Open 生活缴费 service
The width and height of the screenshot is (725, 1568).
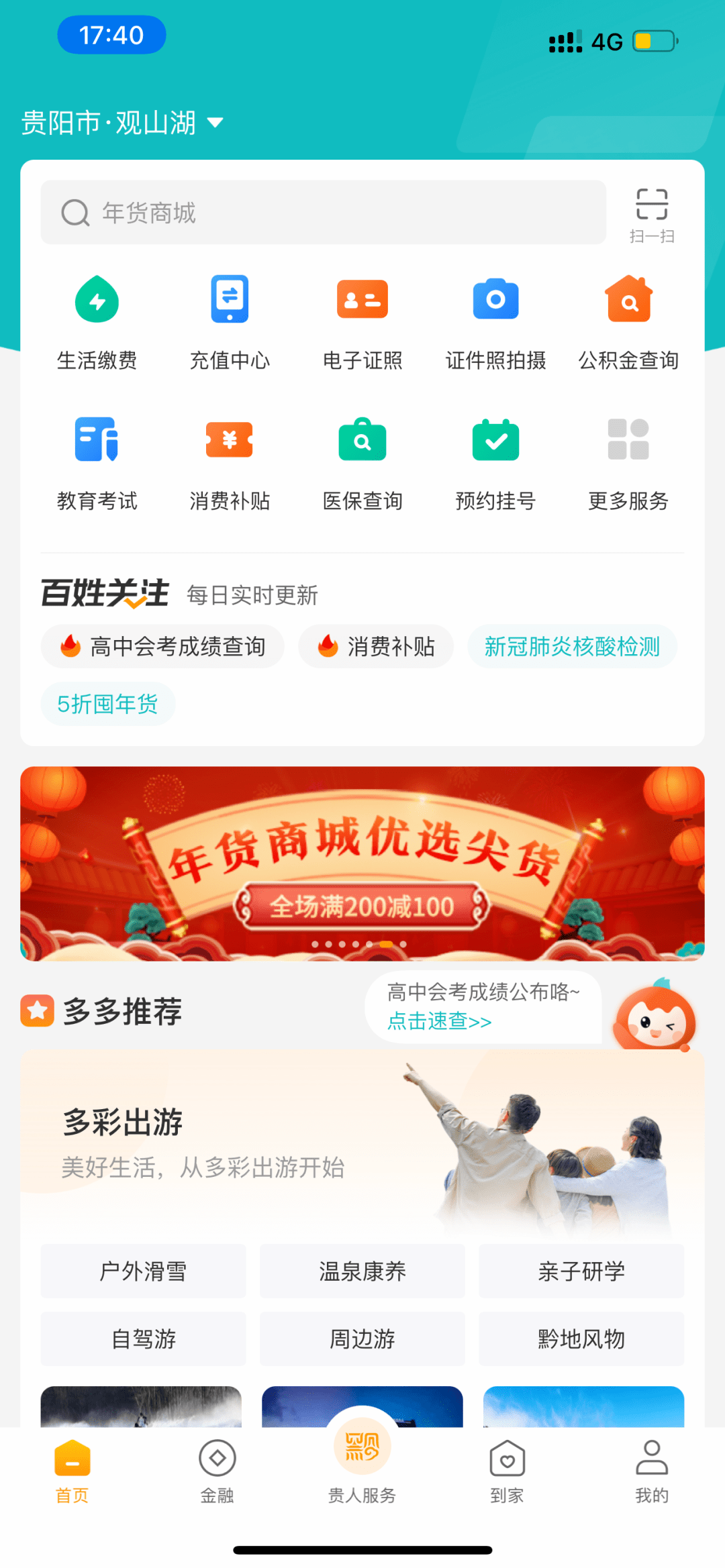point(97,323)
